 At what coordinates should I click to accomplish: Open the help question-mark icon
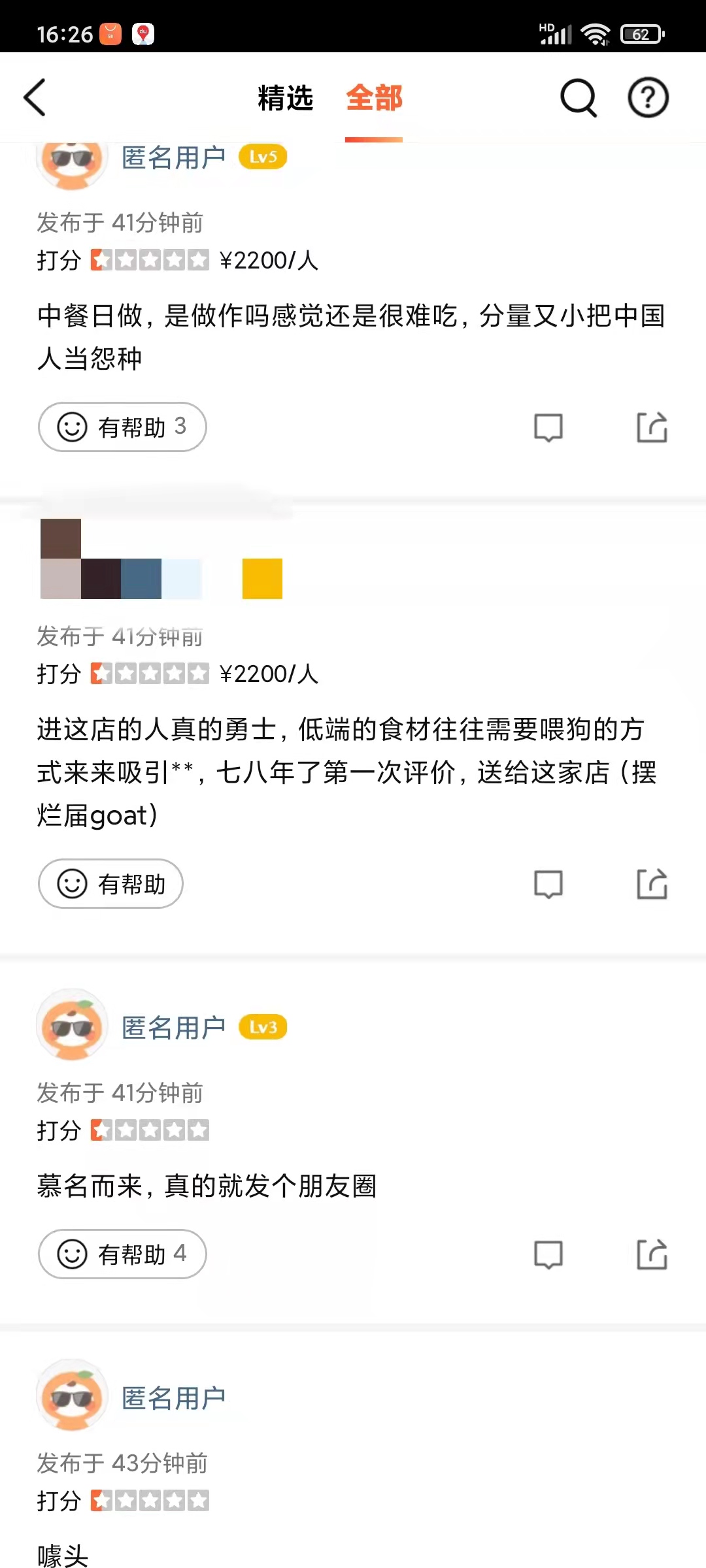click(x=648, y=98)
